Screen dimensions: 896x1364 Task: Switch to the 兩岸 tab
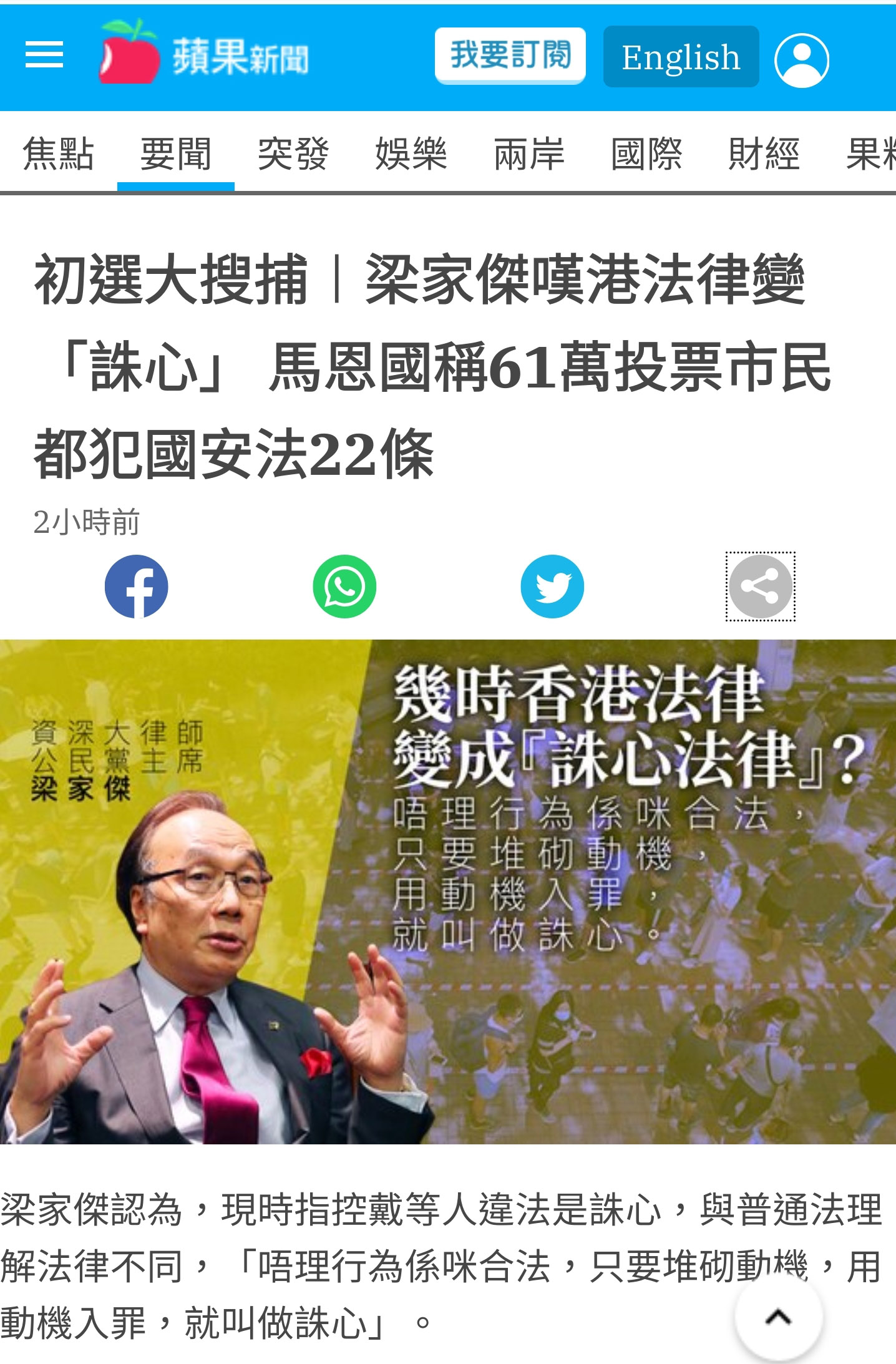pyautogui.click(x=528, y=154)
